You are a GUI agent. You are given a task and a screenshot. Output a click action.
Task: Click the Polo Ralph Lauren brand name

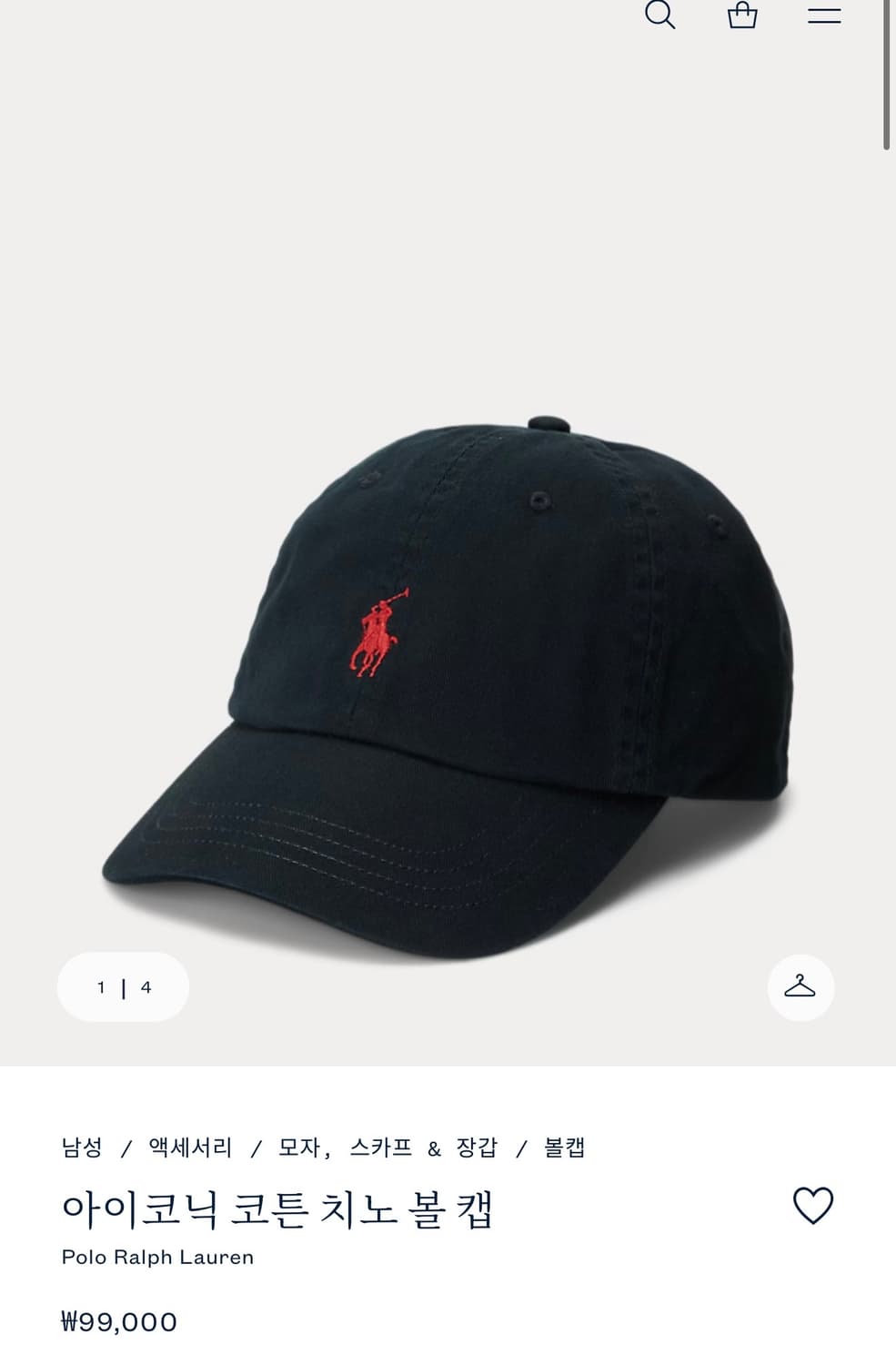click(156, 1257)
